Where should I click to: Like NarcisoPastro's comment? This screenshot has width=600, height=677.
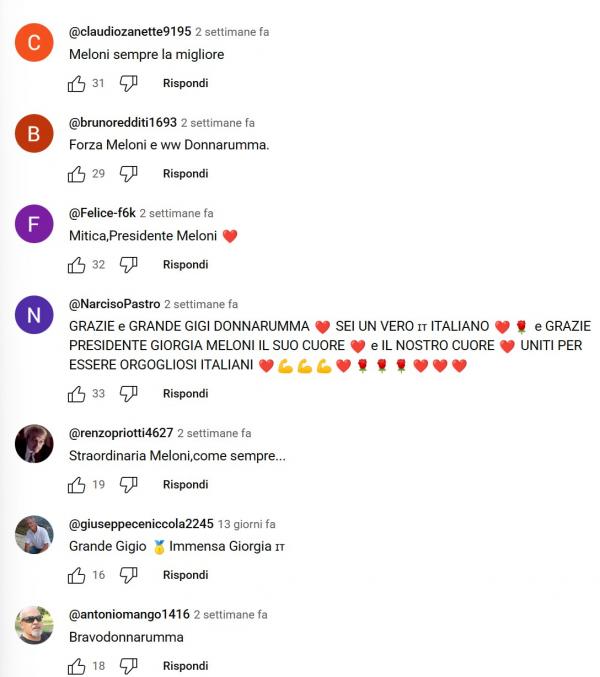coord(77,394)
